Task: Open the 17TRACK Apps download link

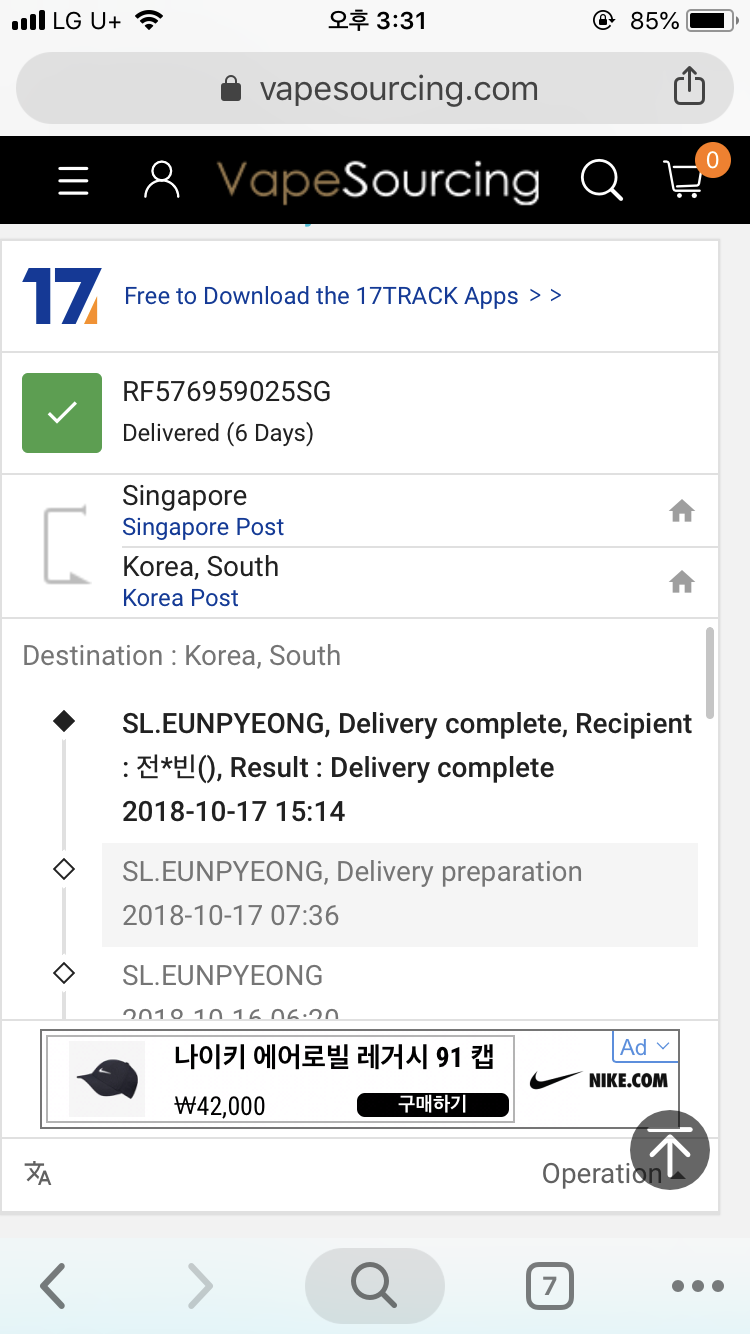Action: (x=342, y=296)
